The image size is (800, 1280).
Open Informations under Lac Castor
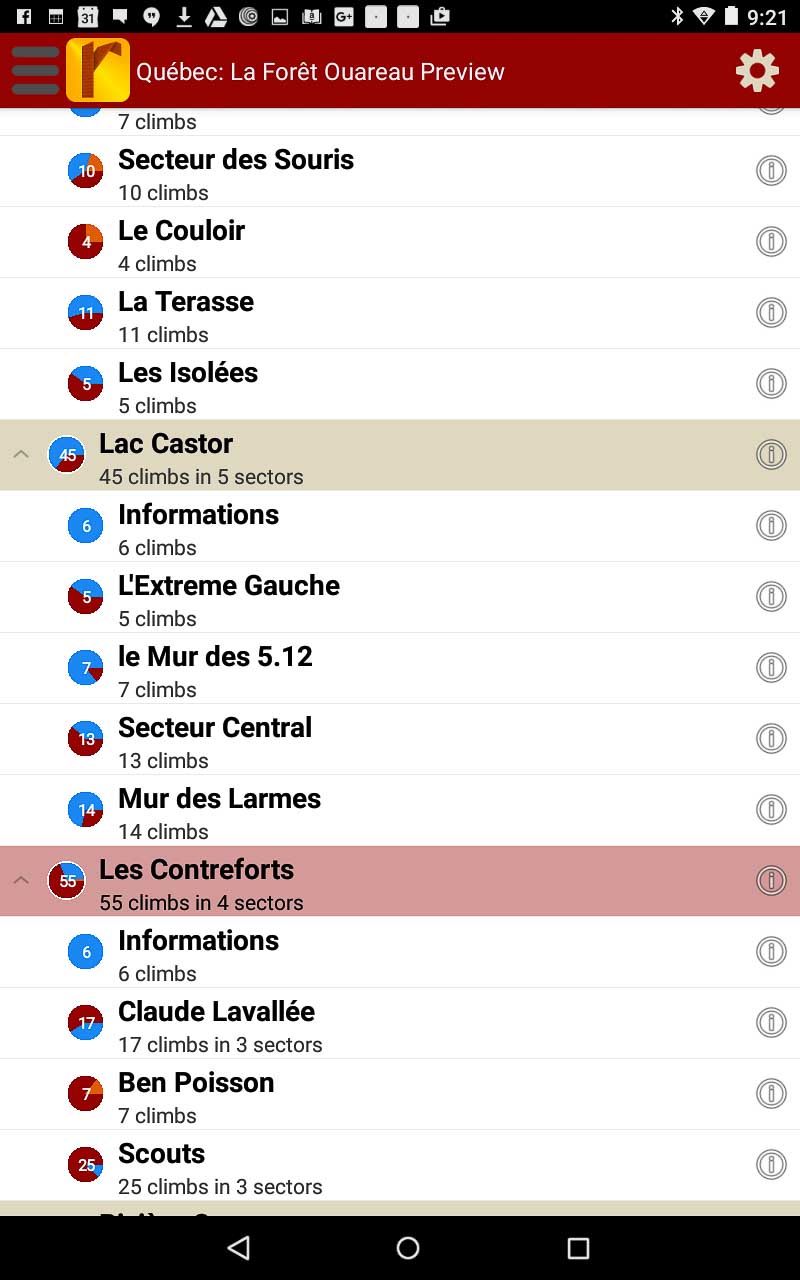(x=198, y=527)
